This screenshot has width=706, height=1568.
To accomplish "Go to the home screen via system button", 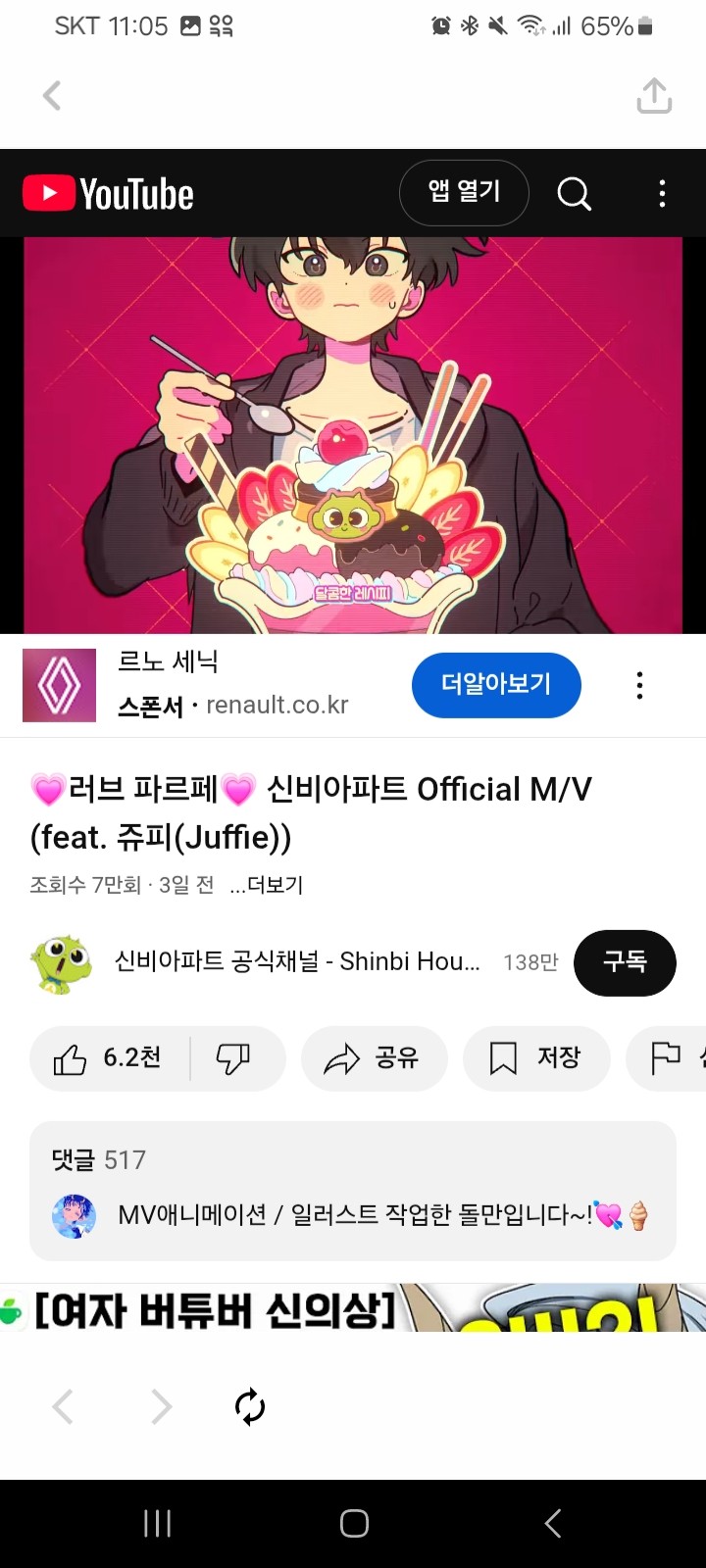I will (354, 1523).
